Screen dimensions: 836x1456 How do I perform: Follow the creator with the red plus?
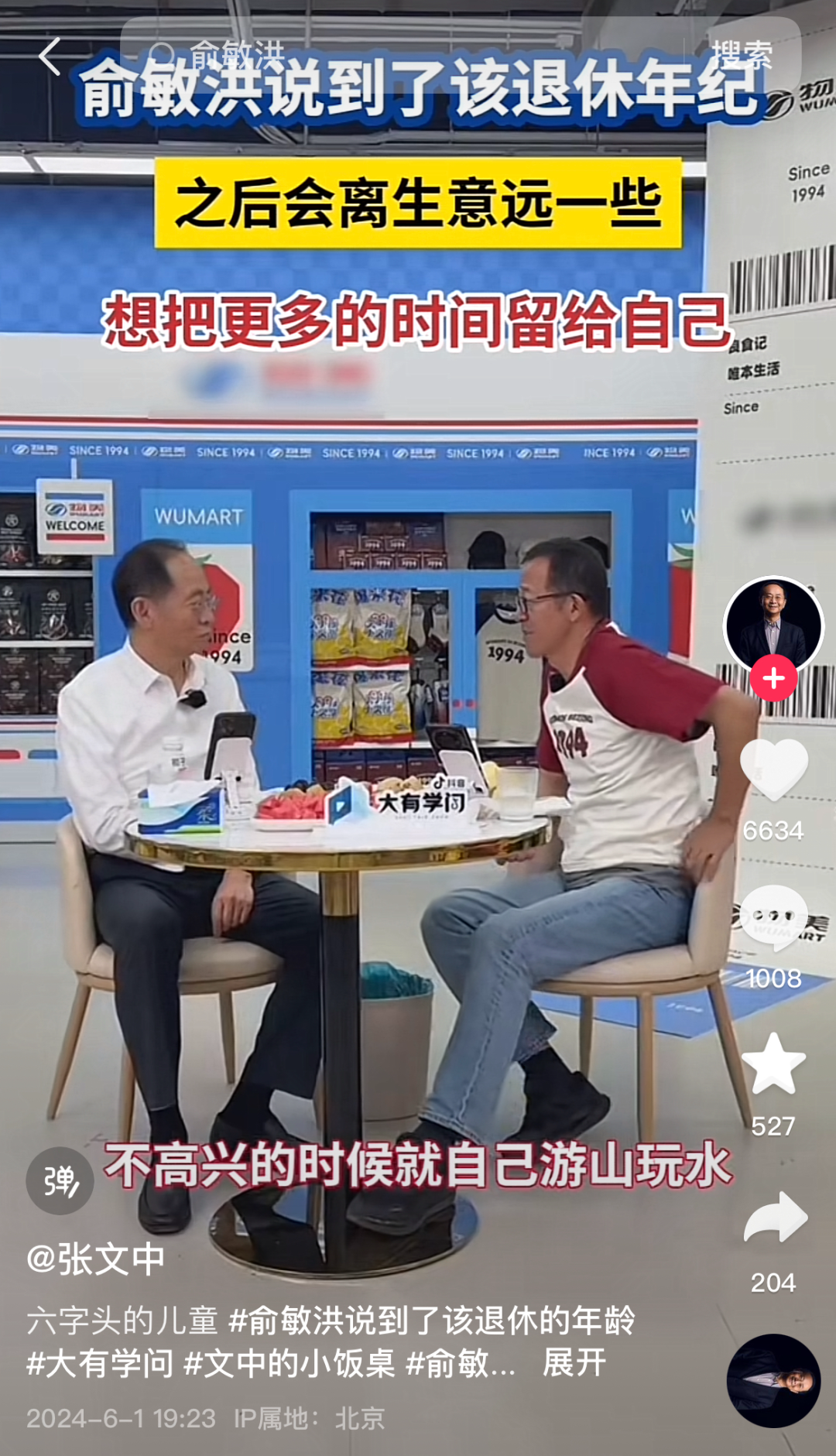(x=773, y=678)
